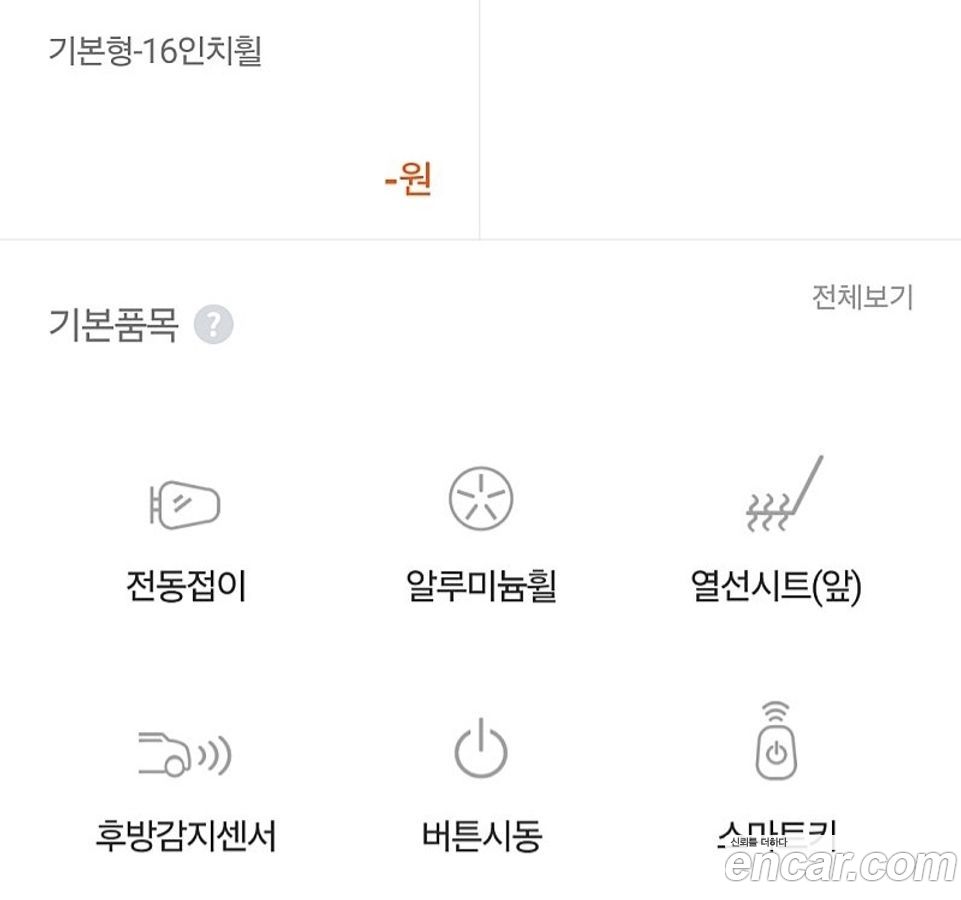
Task: Tap the help icon beside 기본품목
Action: coord(213,324)
